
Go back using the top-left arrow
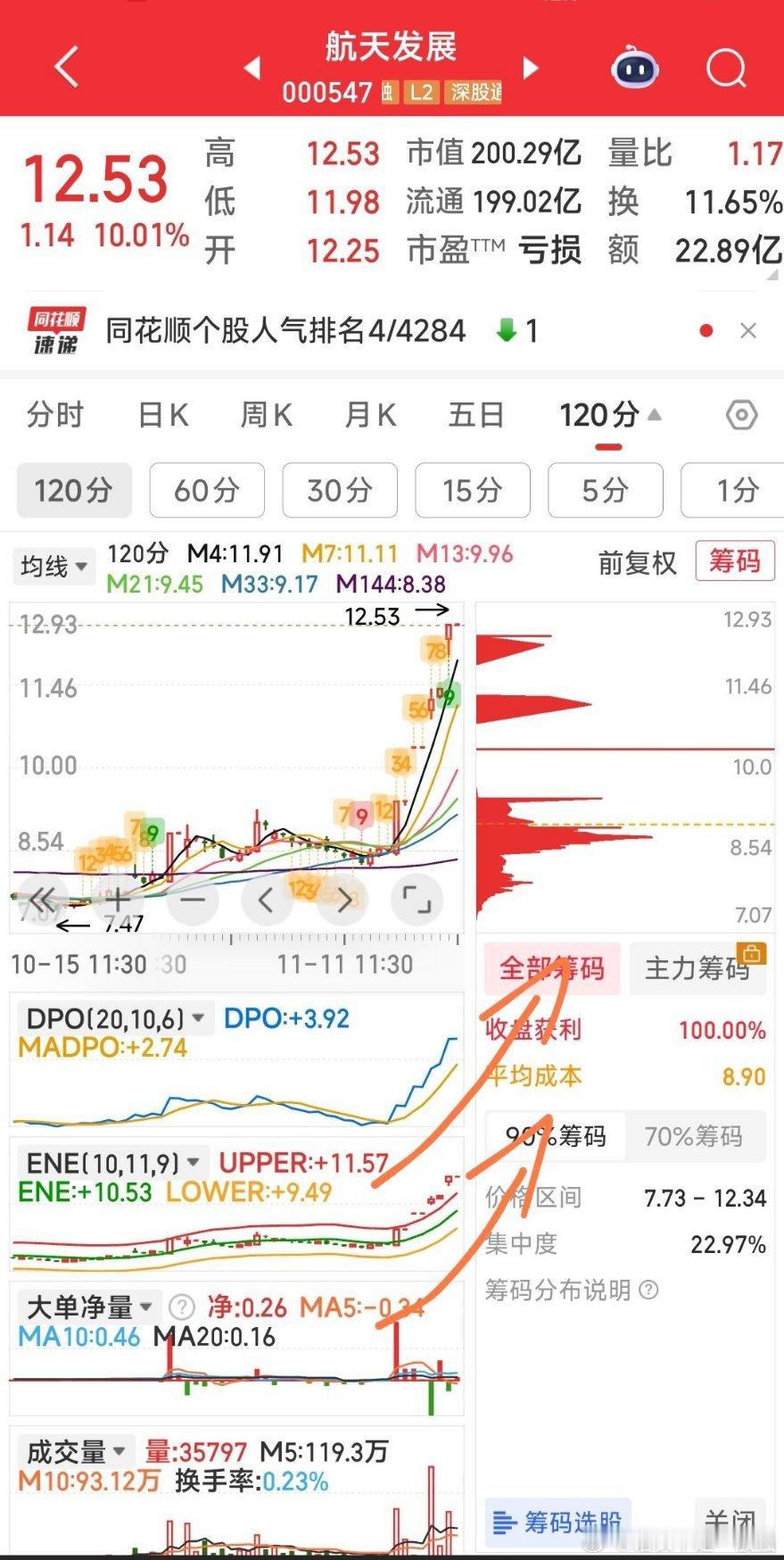pos(67,67)
